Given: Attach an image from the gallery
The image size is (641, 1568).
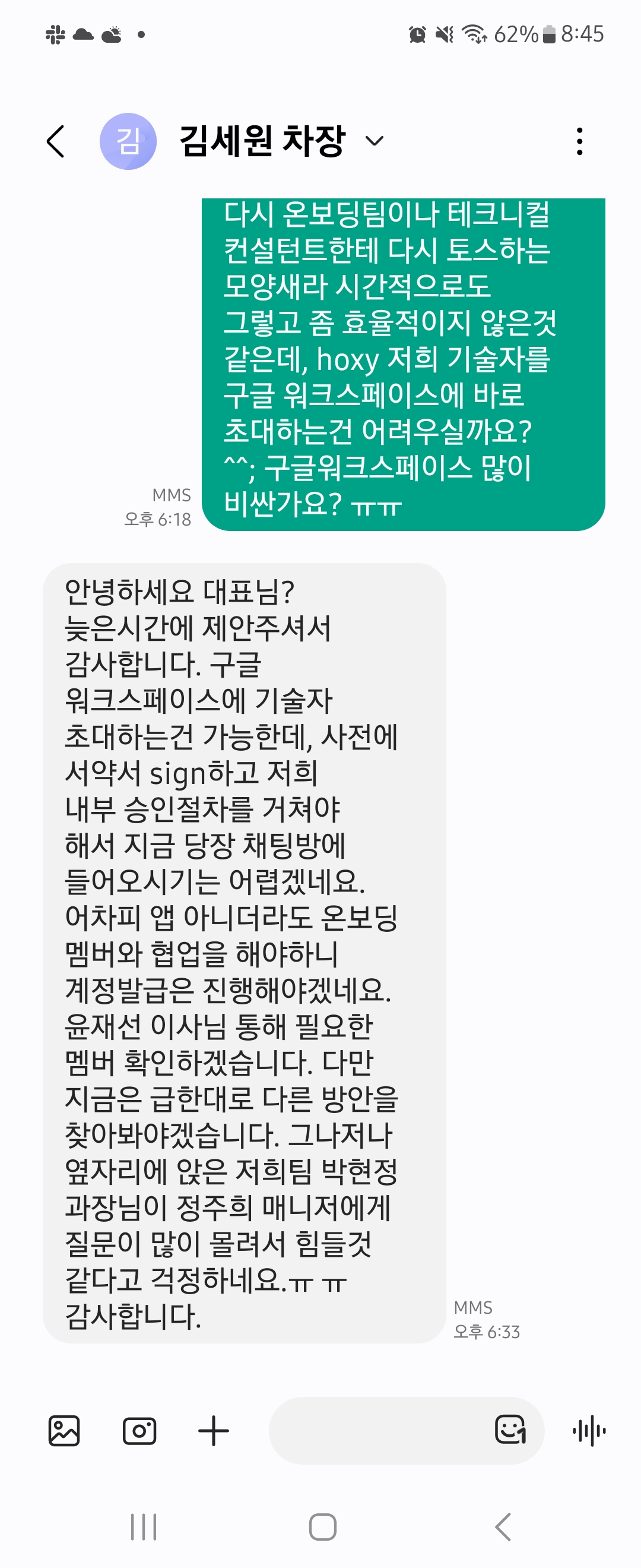Looking at the screenshot, I should tap(64, 1430).
